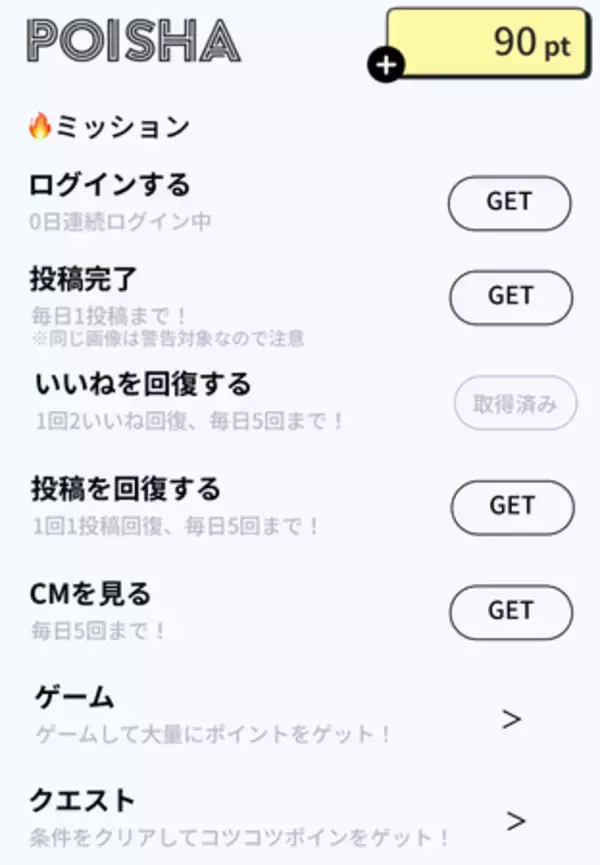Open the ゲーム section
Image resolution: width=600 pixels, height=865 pixels.
pyautogui.click(x=511, y=718)
